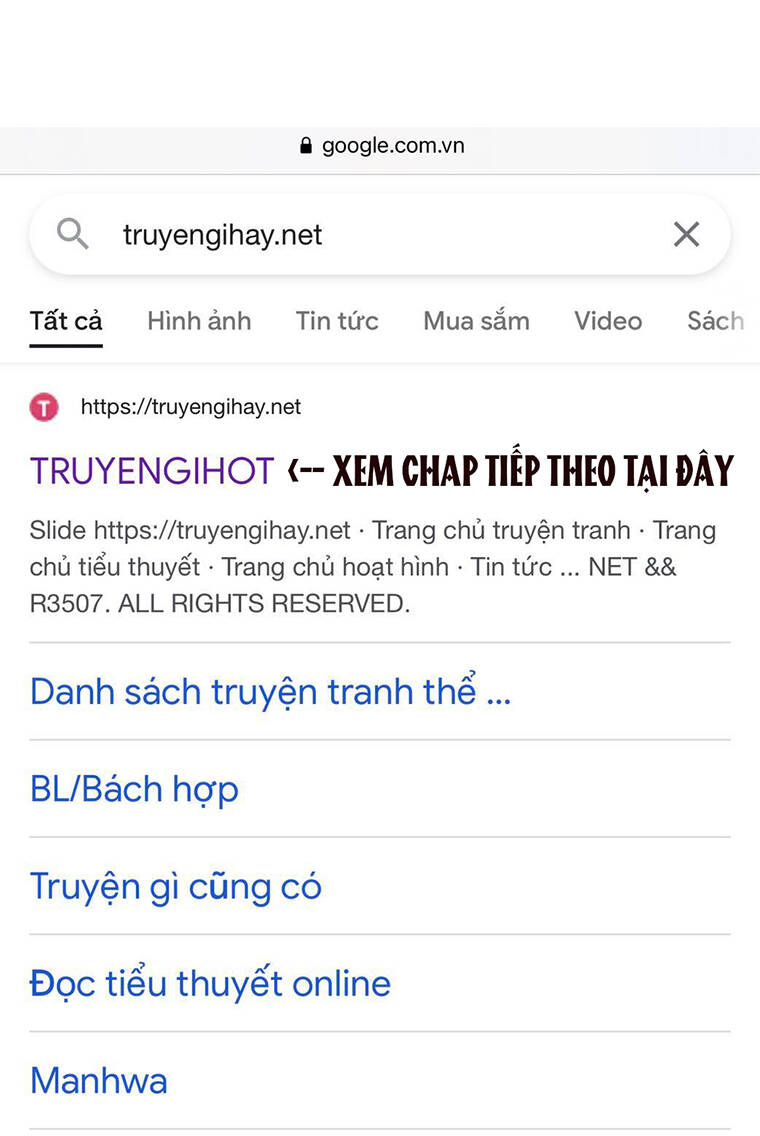Image resolution: width=760 pixels, height=1136 pixels.
Task: Open the Video search tab
Action: point(607,321)
